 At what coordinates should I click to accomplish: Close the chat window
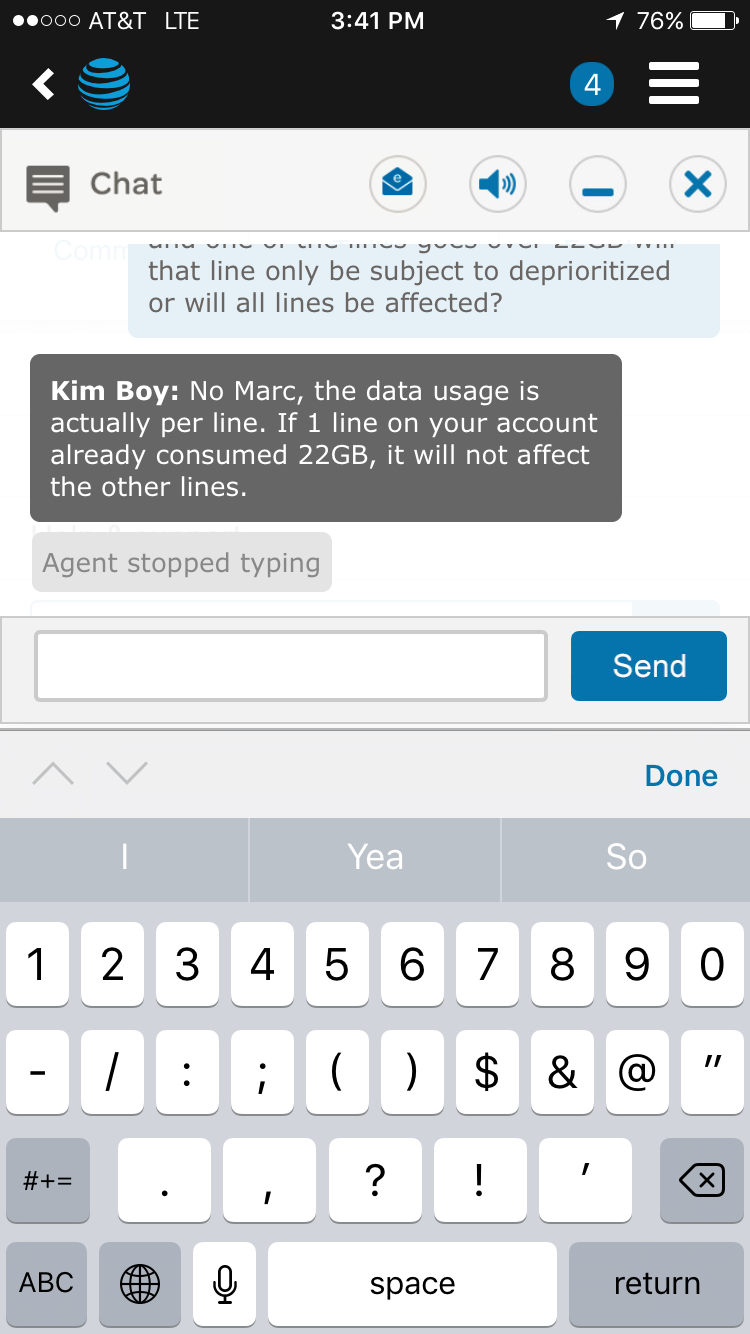tap(698, 184)
